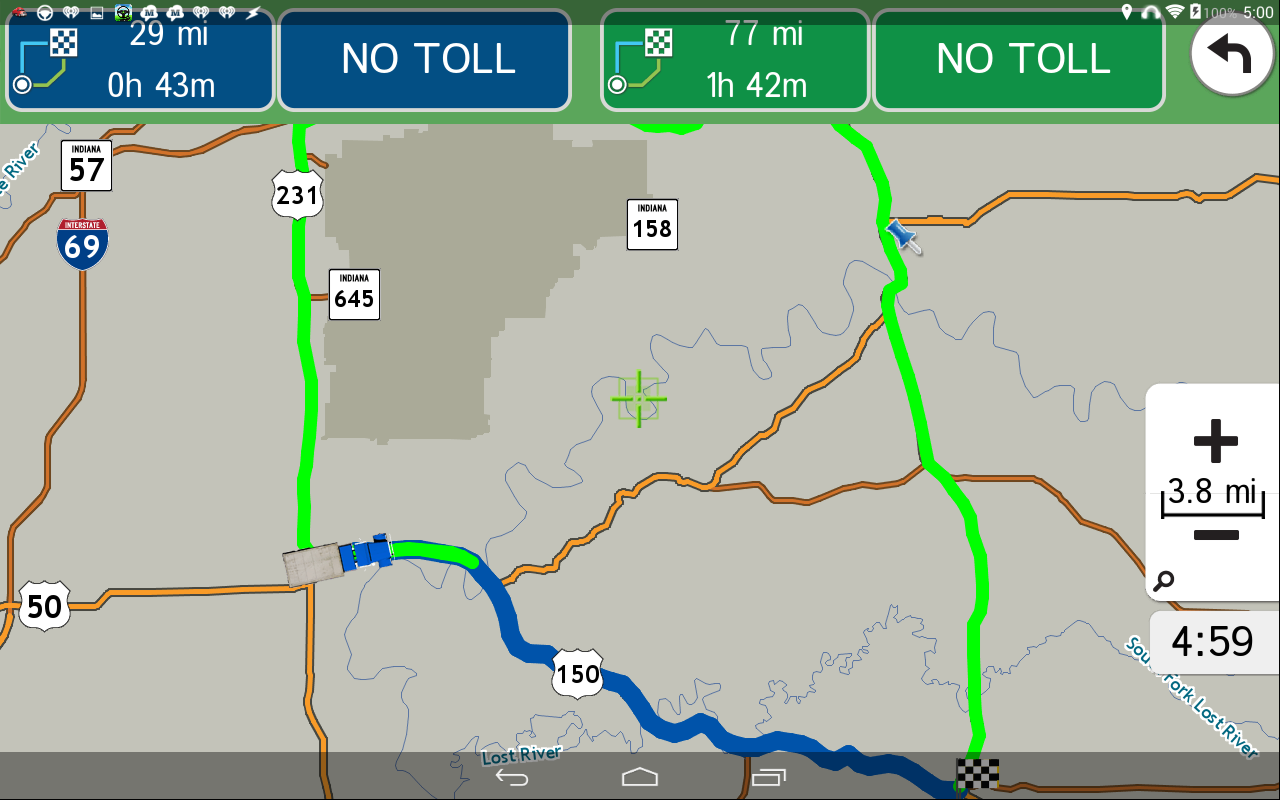Open recent apps from navigation bar
Screen dimensions: 1280x800
tap(769, 777)
